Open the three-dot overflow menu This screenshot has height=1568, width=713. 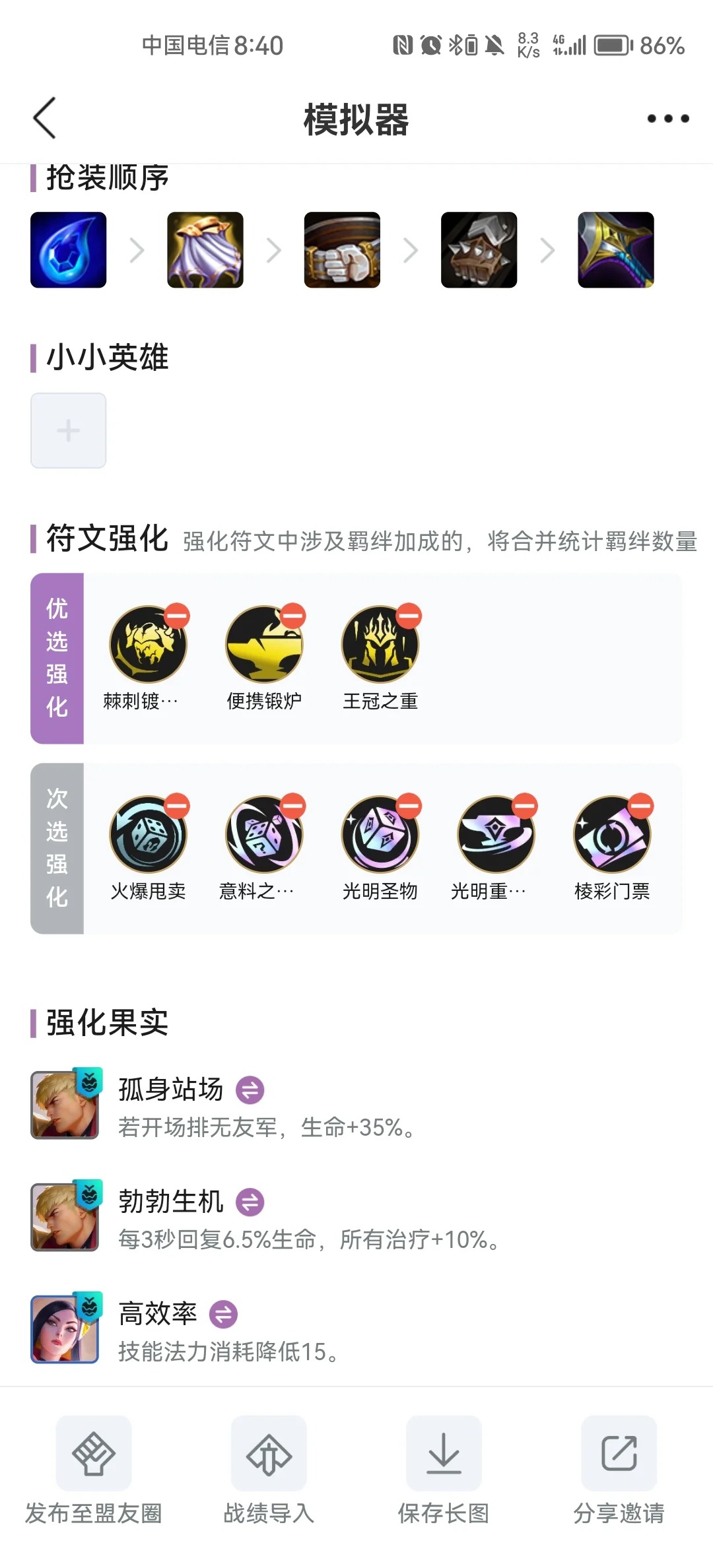[667, 119]
